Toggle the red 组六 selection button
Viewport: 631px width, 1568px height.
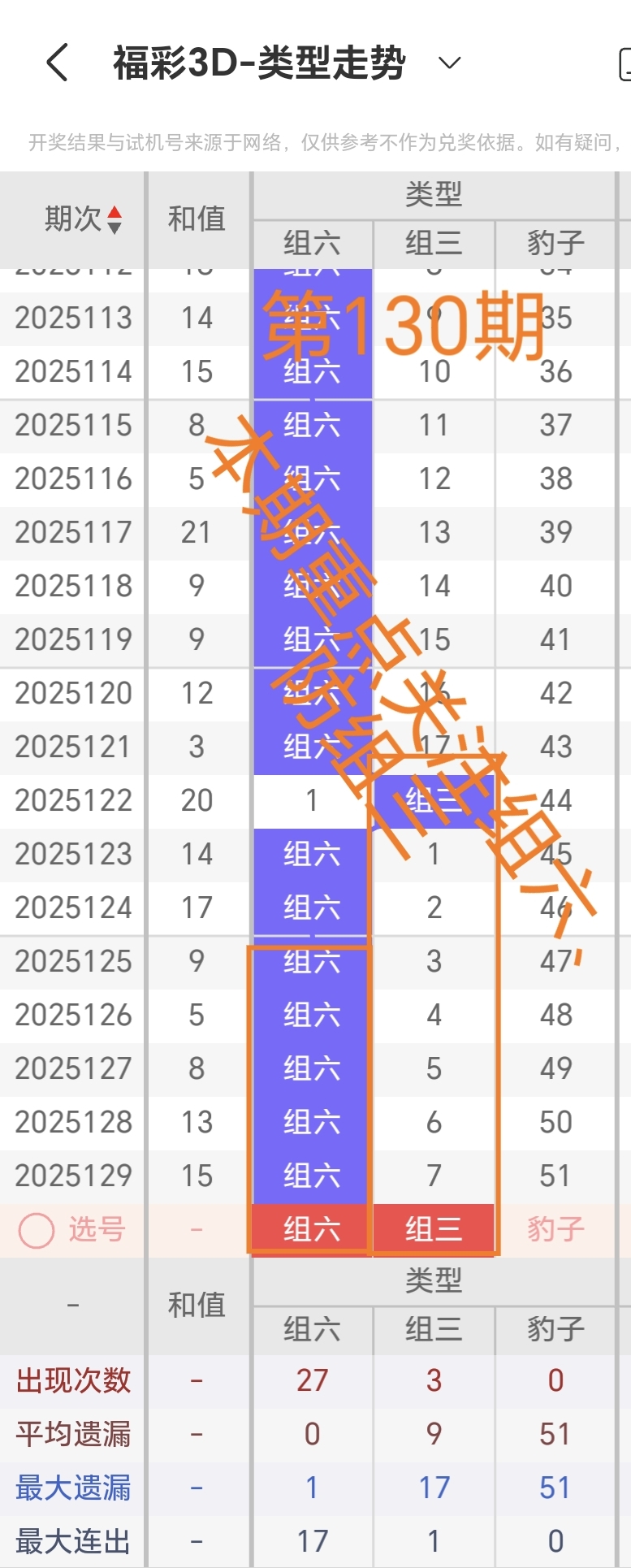point(310,1228)
